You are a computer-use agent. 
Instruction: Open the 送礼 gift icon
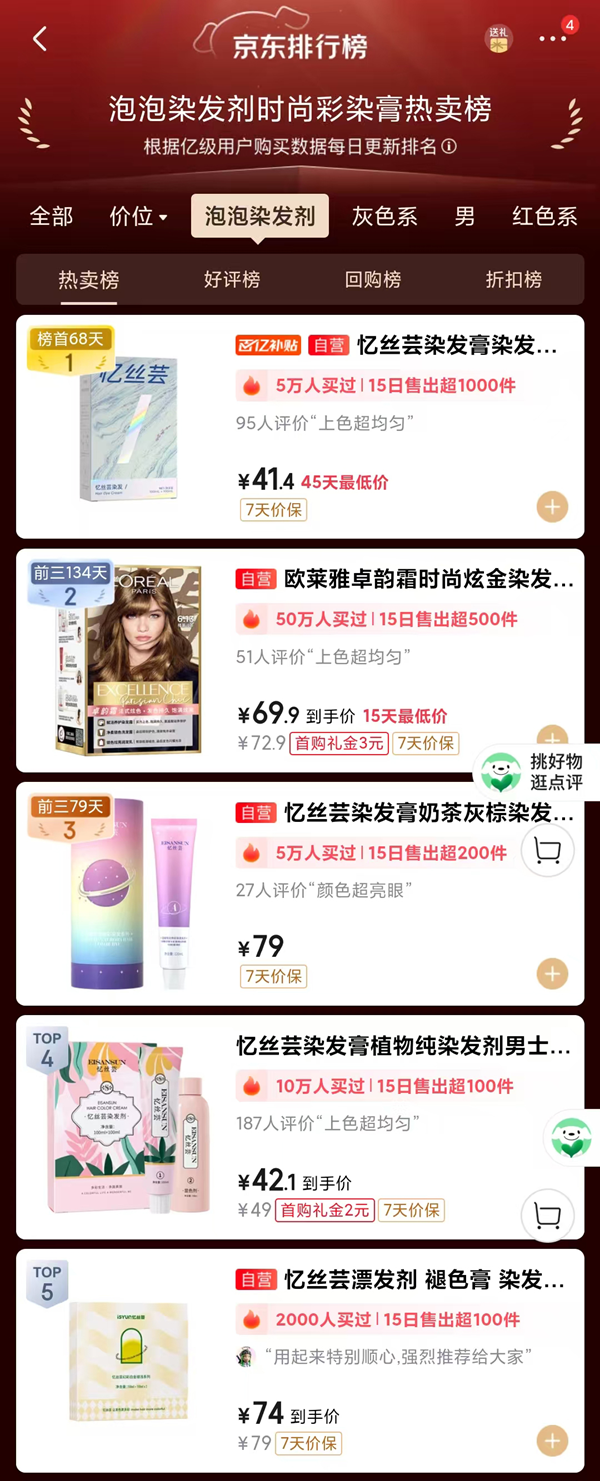[498, 38]
